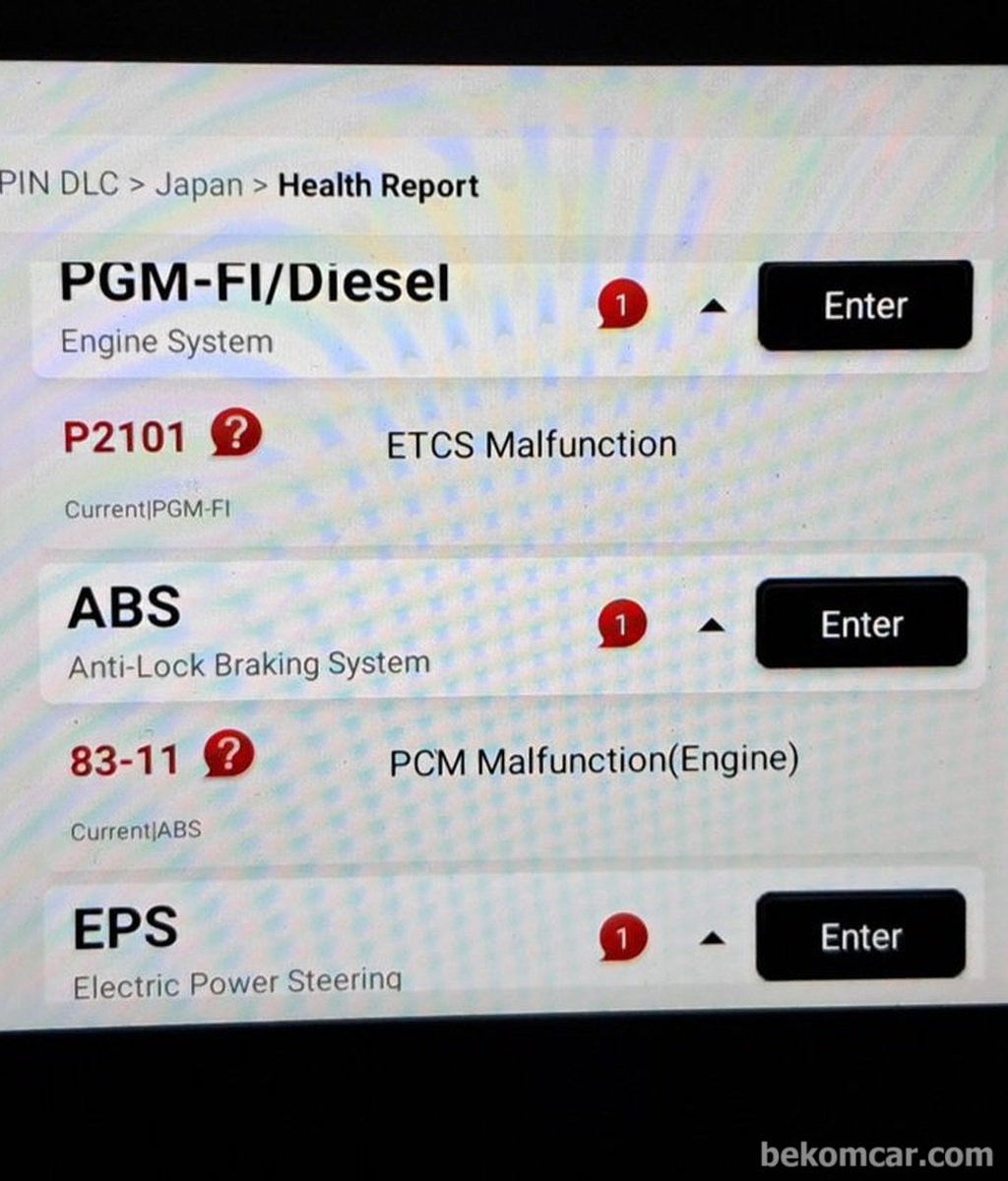Enter the ABS system
This screenshot has height=1181, width=1008.
(x=861, y=623)
